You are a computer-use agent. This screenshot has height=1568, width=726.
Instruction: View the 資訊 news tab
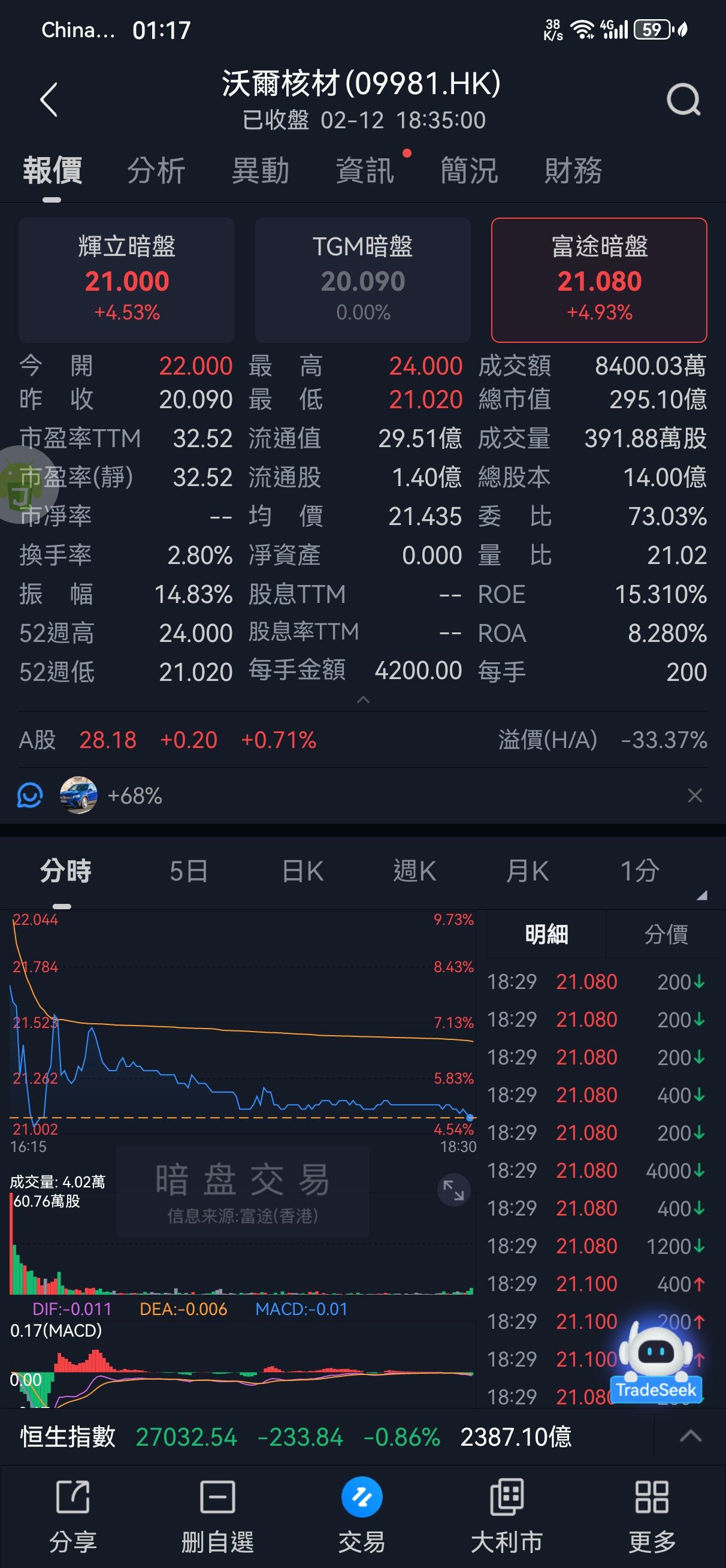pyautogui.click(x=365, y=170)
